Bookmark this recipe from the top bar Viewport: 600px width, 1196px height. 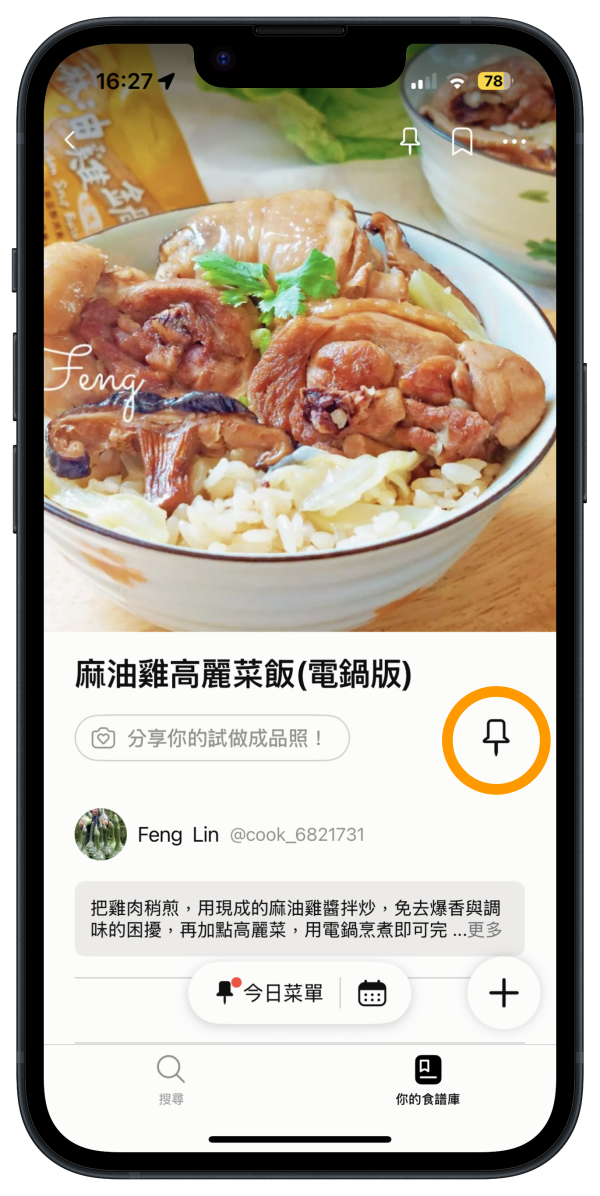pyautogui.click(x=461, y=142)
